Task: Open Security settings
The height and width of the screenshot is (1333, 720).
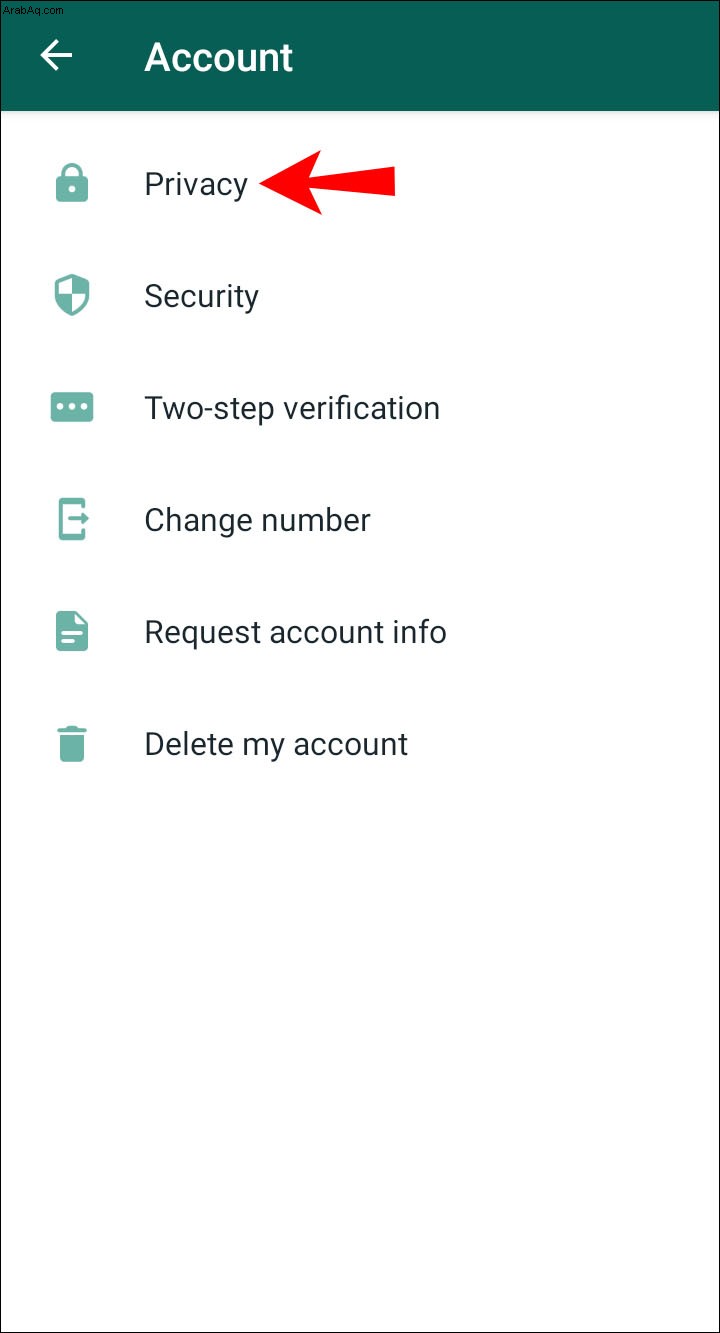Action: point(360,296)
